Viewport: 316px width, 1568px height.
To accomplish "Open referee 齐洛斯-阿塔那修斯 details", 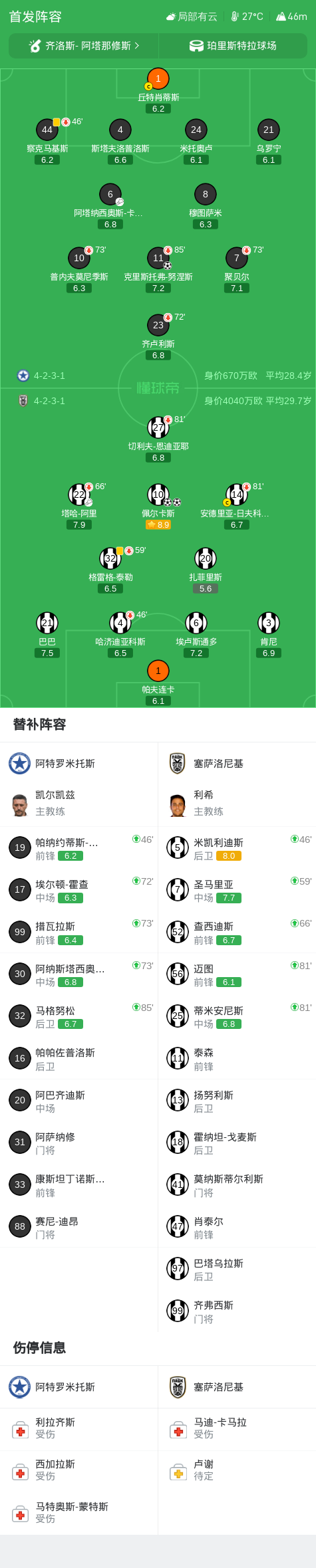I will pyautogui.click(x=84, y=46).
